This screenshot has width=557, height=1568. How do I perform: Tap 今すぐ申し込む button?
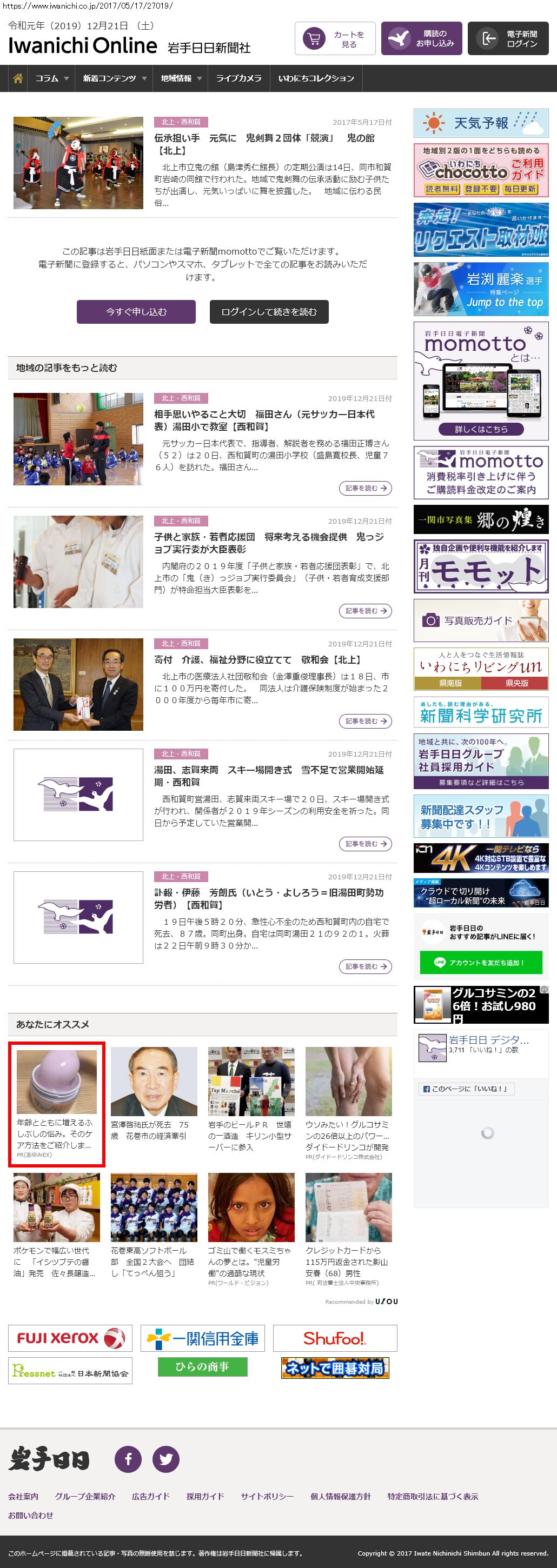(x=136, y=312)
